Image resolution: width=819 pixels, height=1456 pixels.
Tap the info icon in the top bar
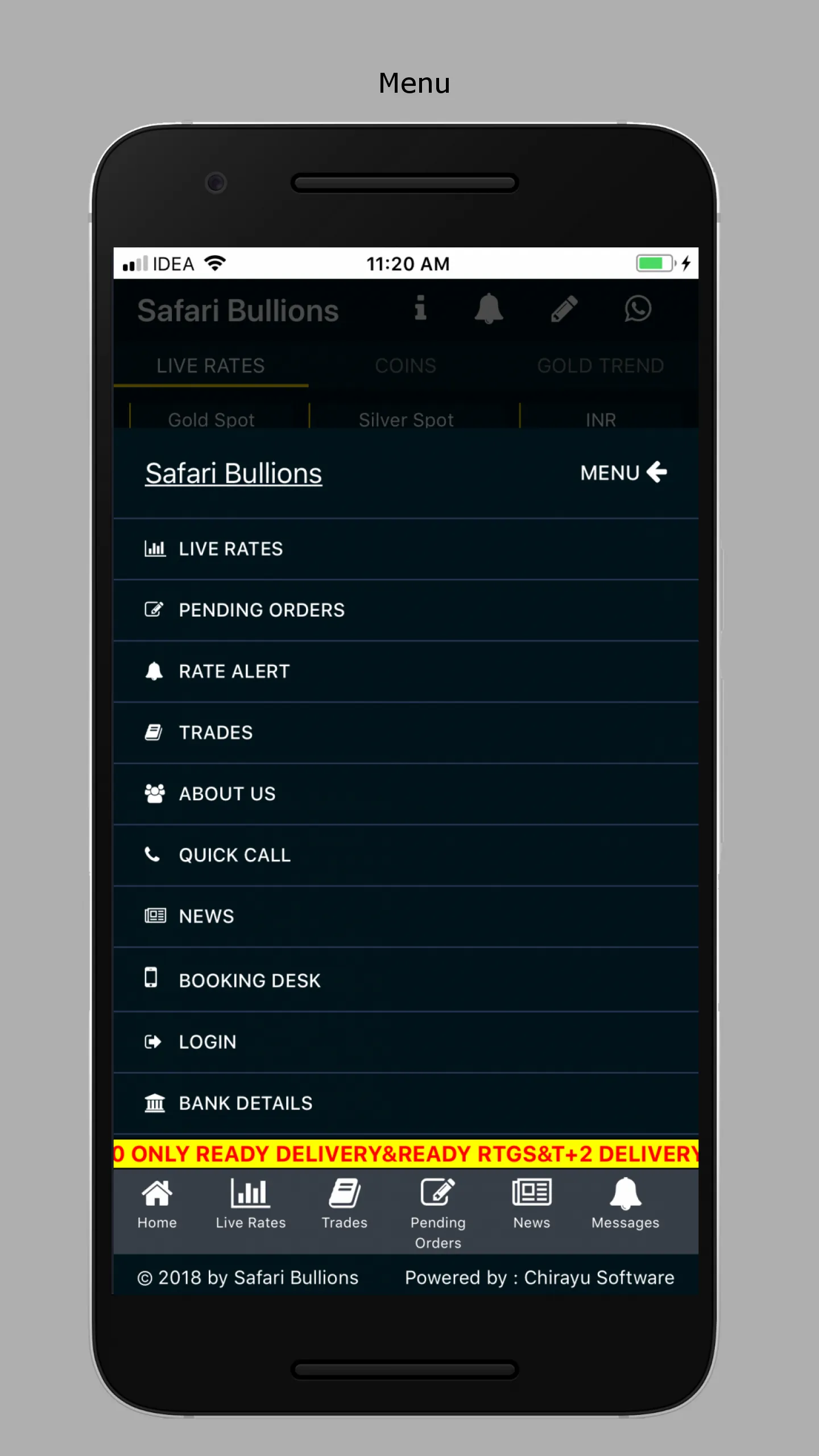pyautogui.click(x=421, y=309)
